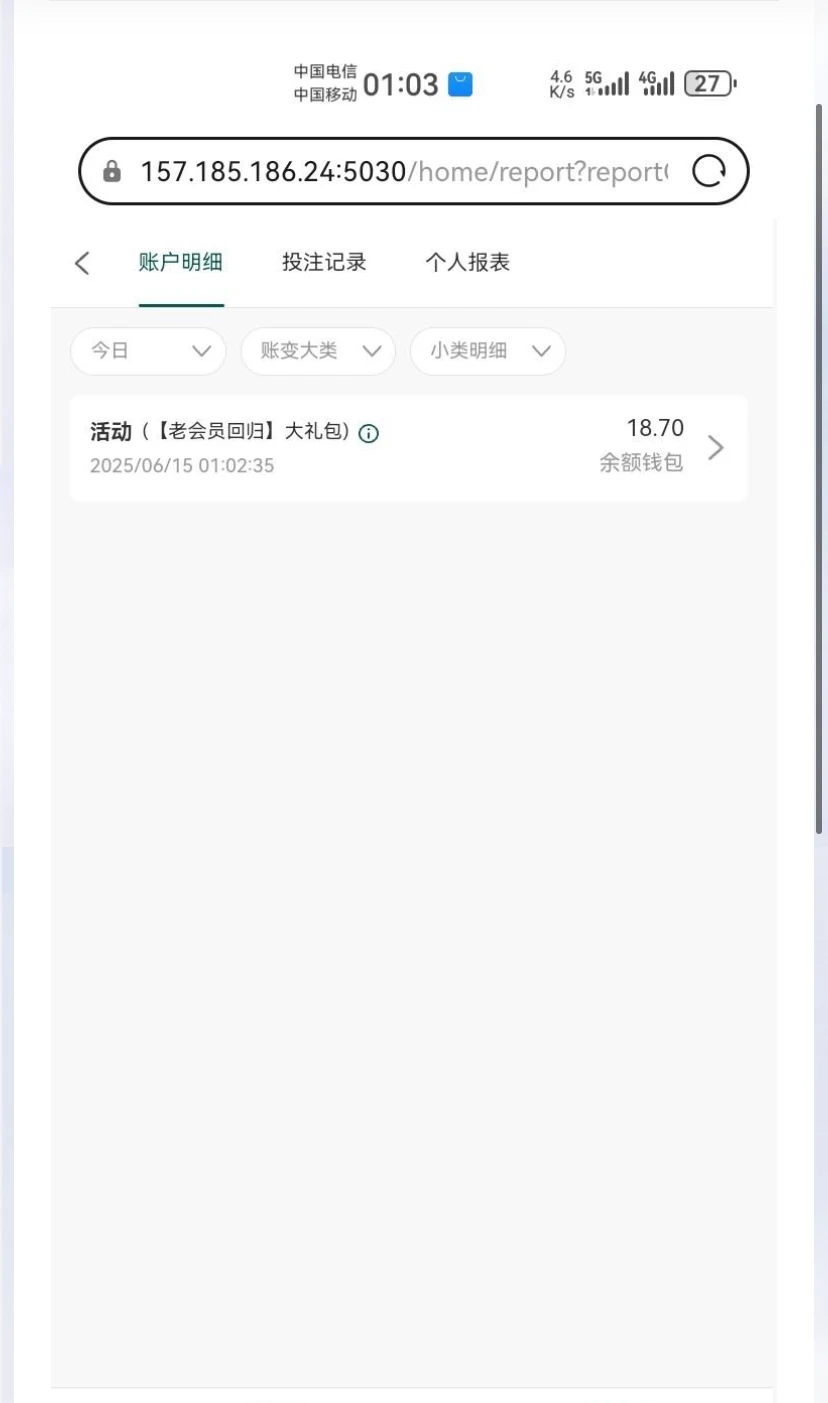Viewport: 828px width, 1403px height.
Task: Tap the 18.70 amount value
Action: click(x=655, y=428)
